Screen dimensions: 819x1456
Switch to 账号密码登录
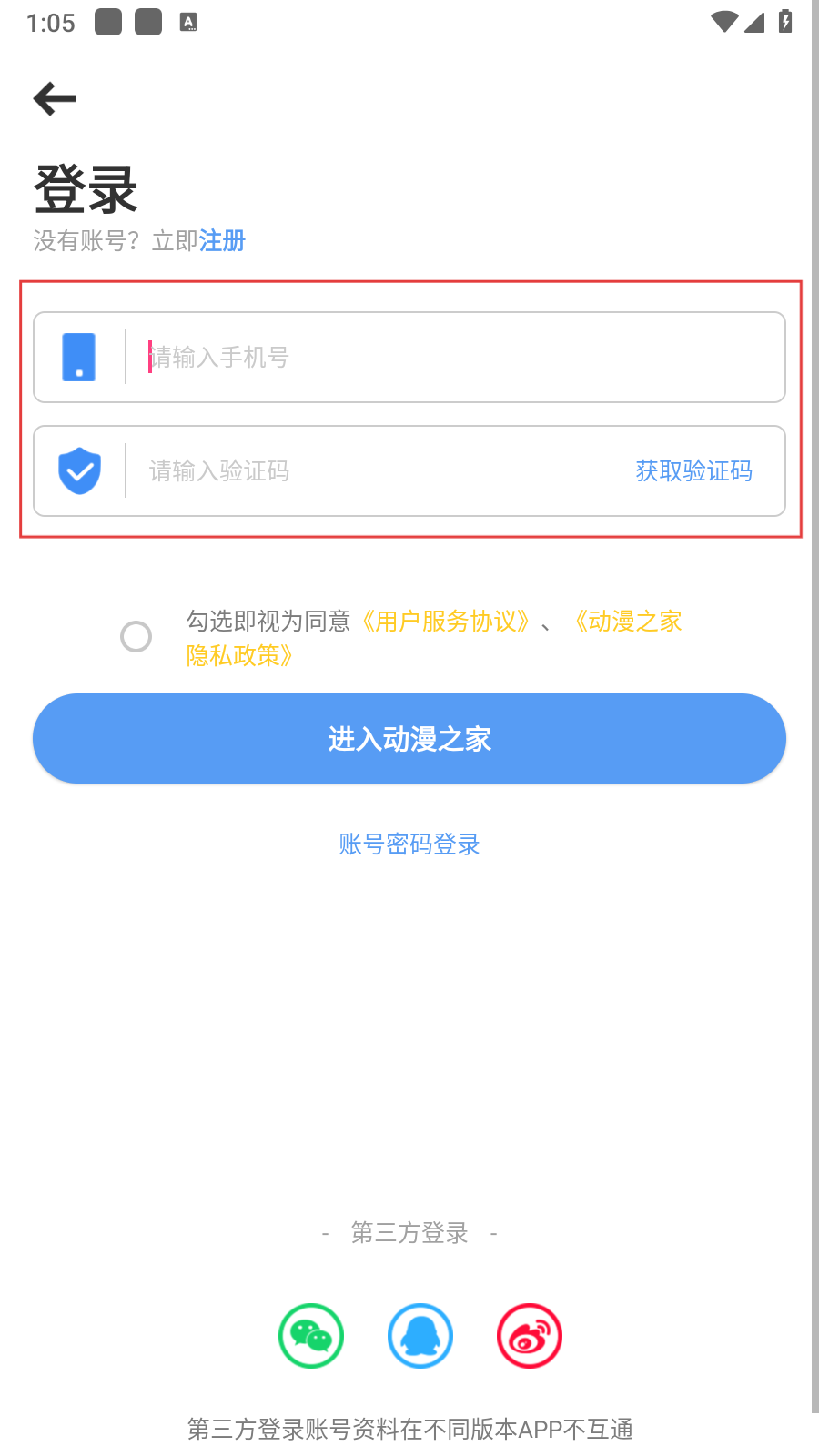[x=409, y=844]
